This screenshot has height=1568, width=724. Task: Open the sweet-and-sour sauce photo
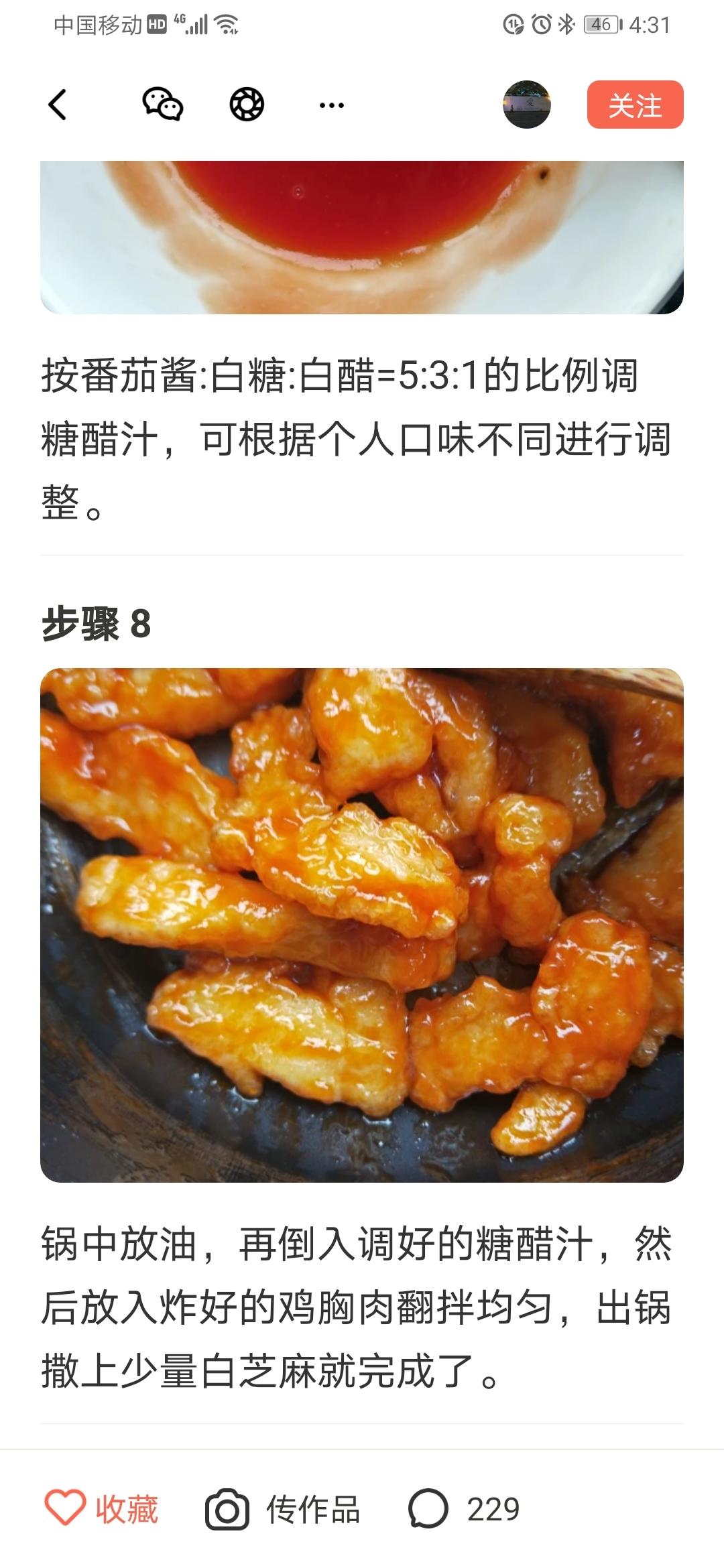click(x=362, y=237)
